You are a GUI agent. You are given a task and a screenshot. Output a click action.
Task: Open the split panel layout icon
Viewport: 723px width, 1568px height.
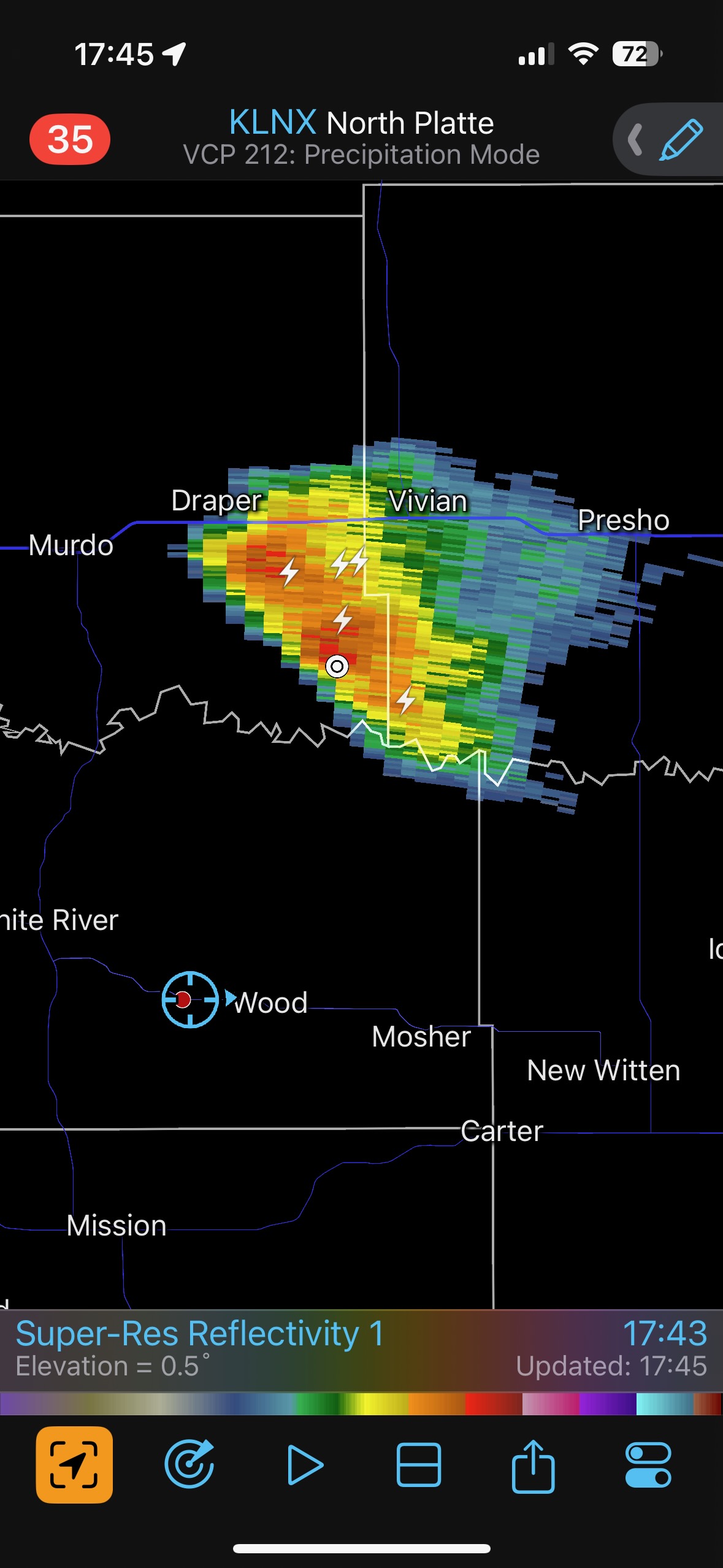click(x=419, y=1464)
